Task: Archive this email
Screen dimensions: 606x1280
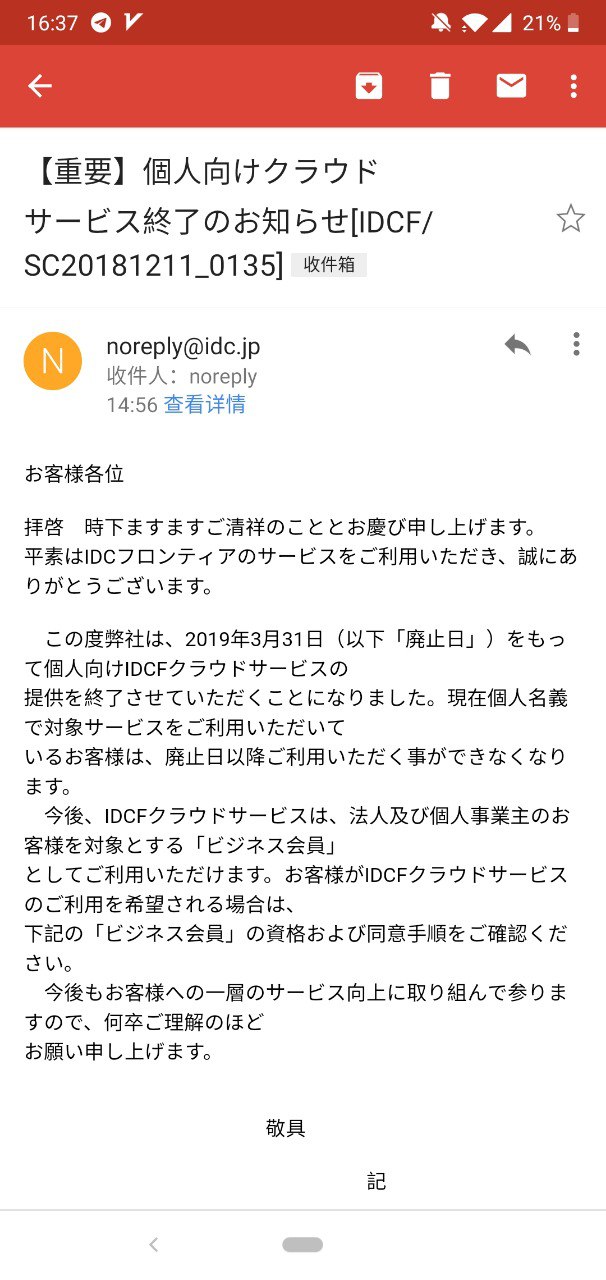Action: (x=369, y=87)
